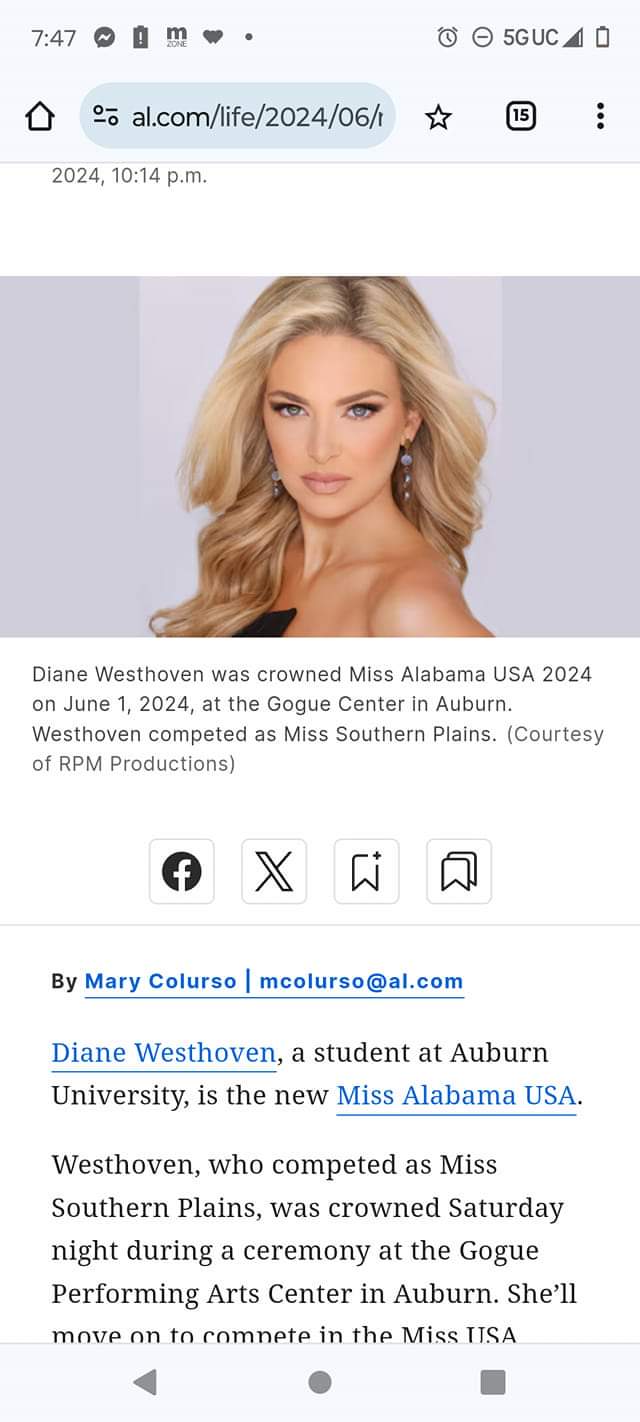Save this article with the bookmark-plus icon
This screenshot has height=1422, width=640.
point(366,872)
